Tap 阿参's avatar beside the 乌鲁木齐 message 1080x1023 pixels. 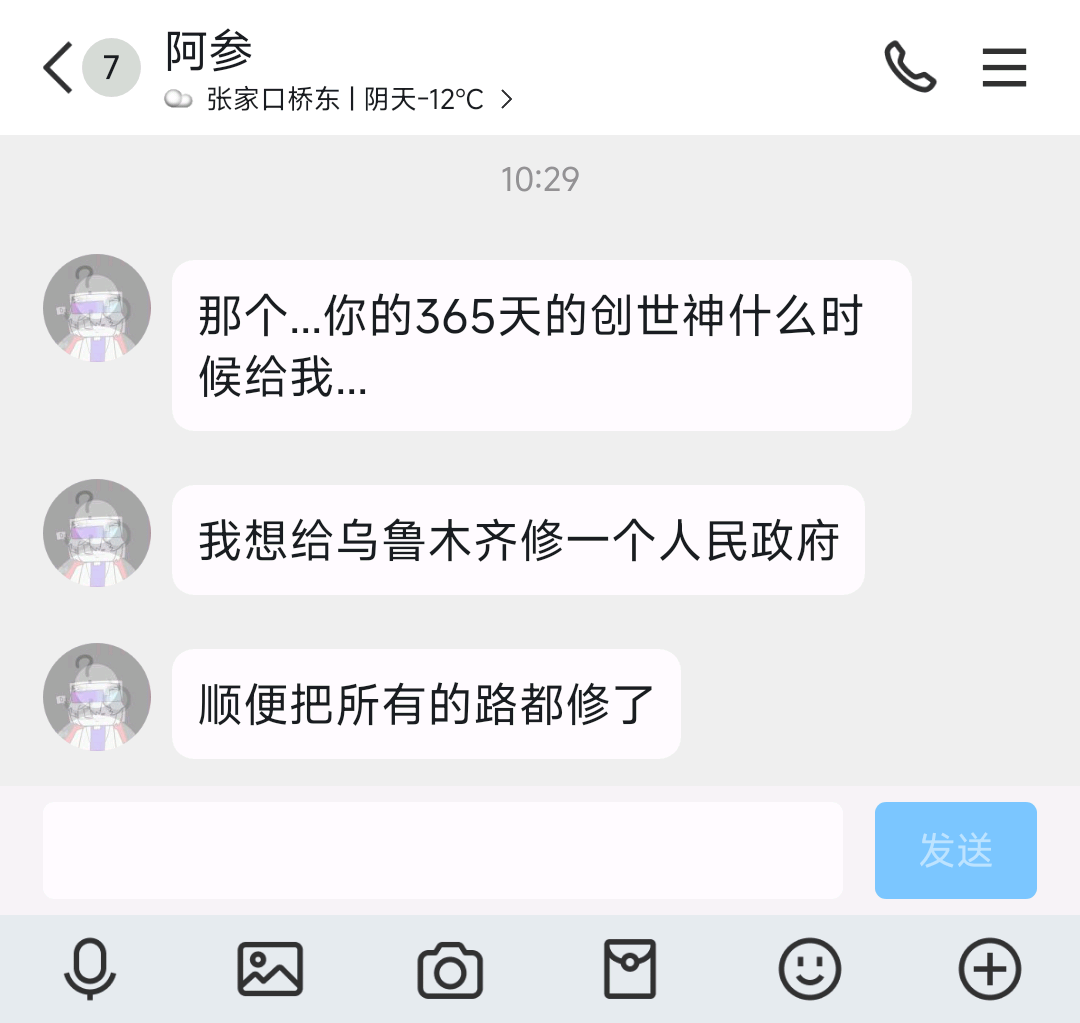(x=97, y=533)
